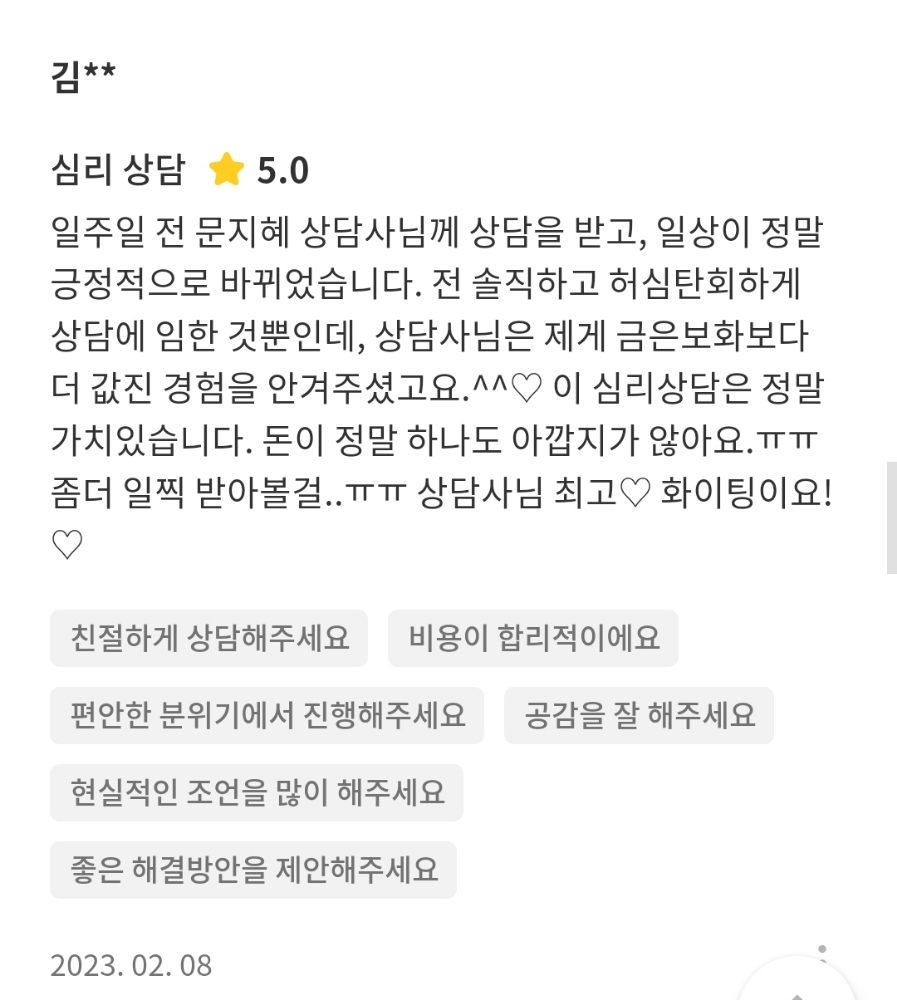Tap the '친절하게 상담해주세요' tag chip

click(209, 638)
